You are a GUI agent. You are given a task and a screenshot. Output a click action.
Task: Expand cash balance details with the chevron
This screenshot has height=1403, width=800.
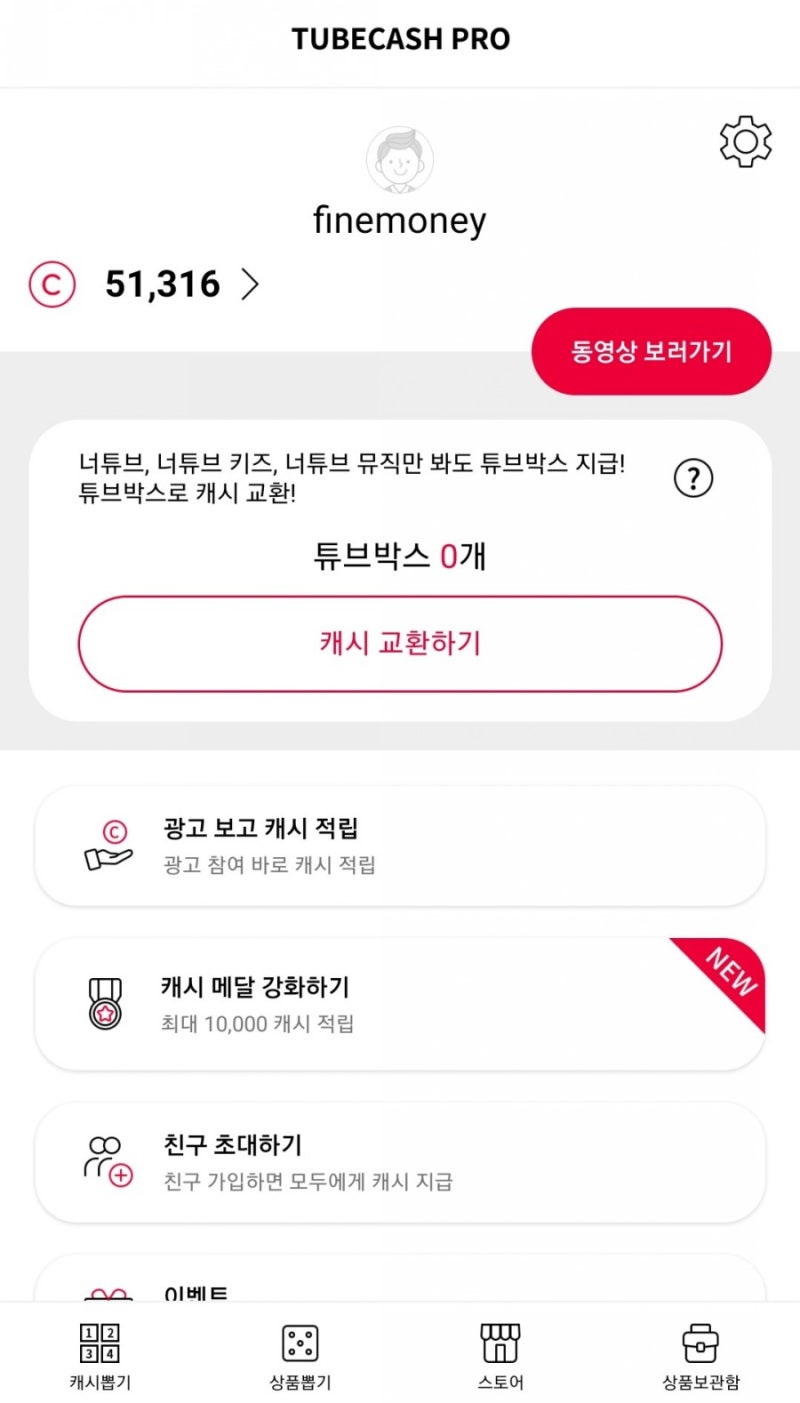point(249,284)
